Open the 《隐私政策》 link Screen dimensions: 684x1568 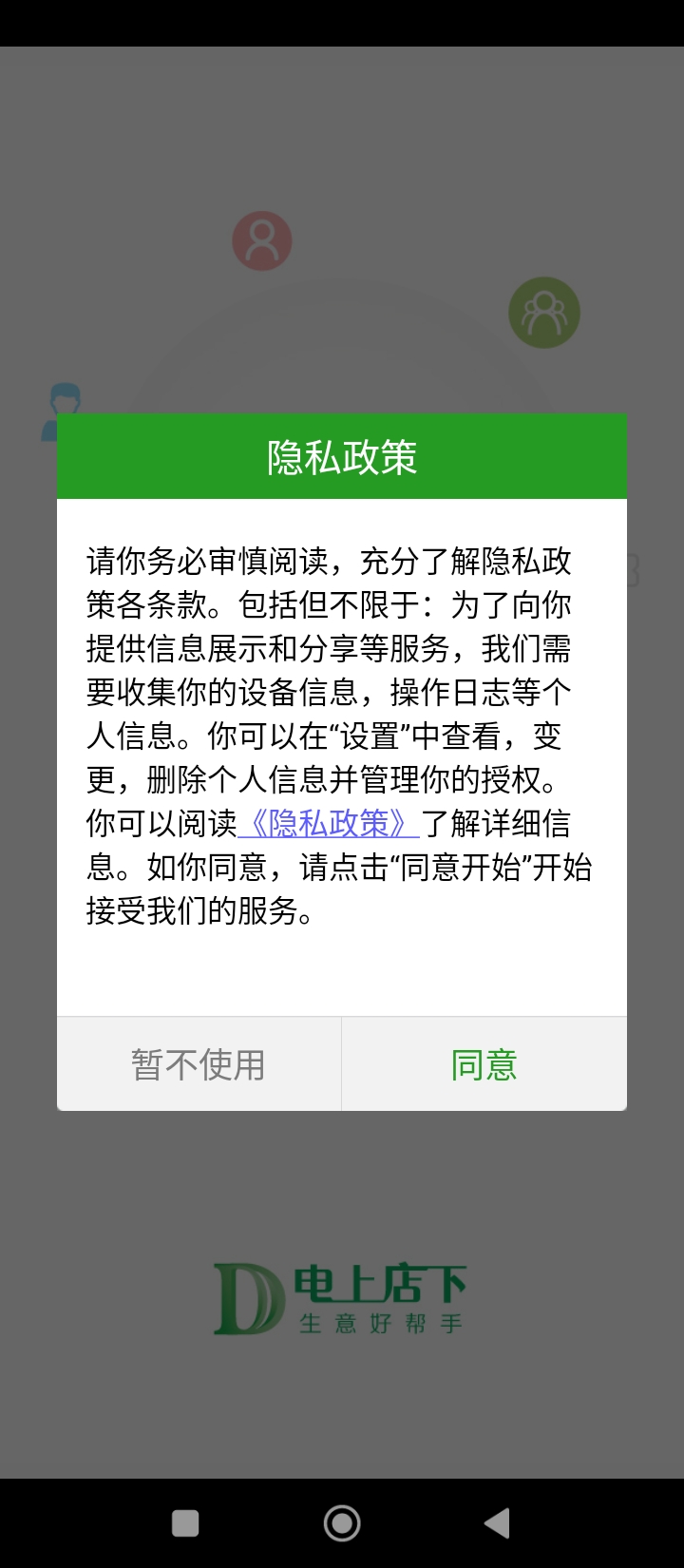(x=329, y=823)
